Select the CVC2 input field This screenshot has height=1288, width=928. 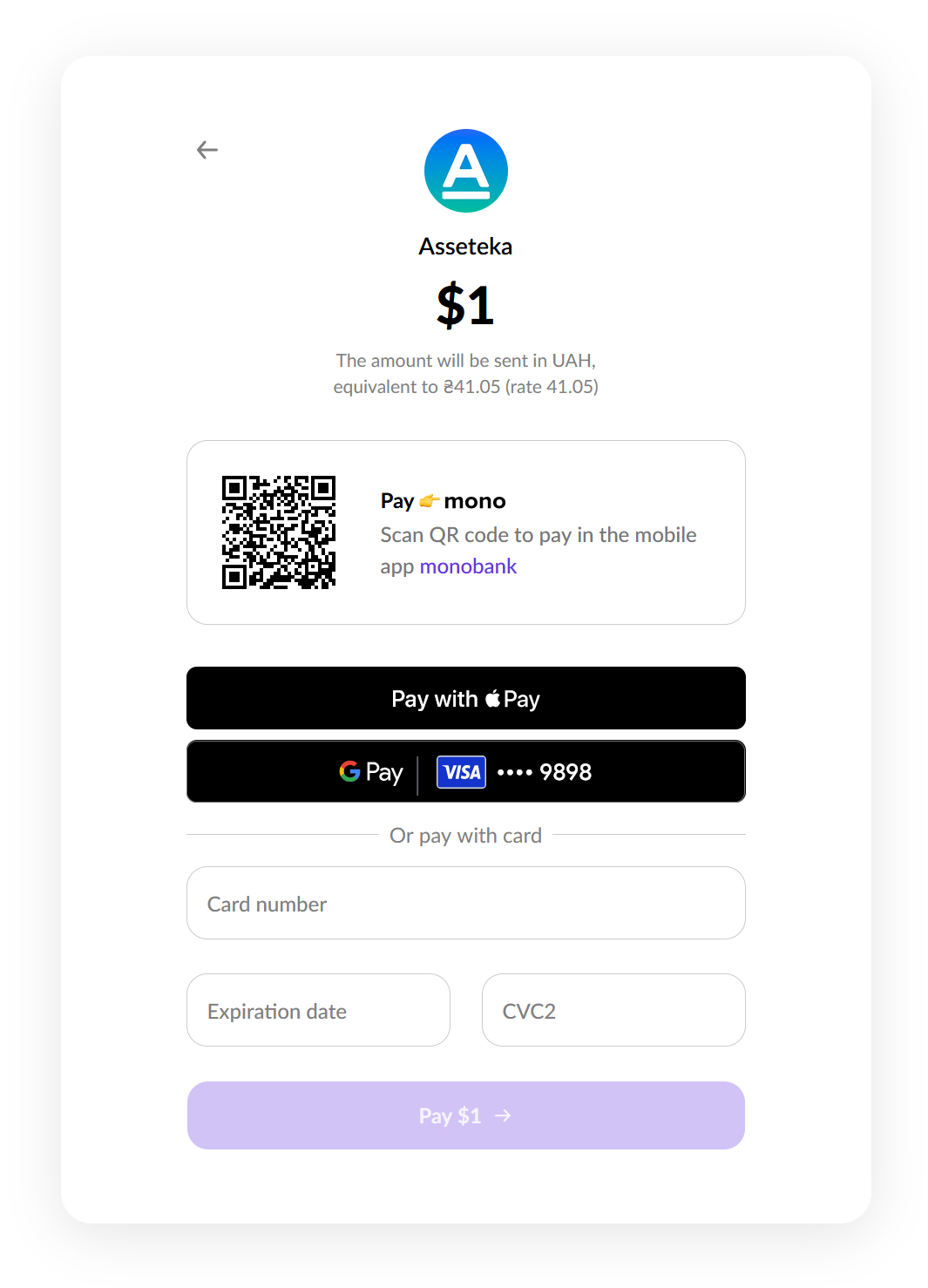[x=613, y=1010]
